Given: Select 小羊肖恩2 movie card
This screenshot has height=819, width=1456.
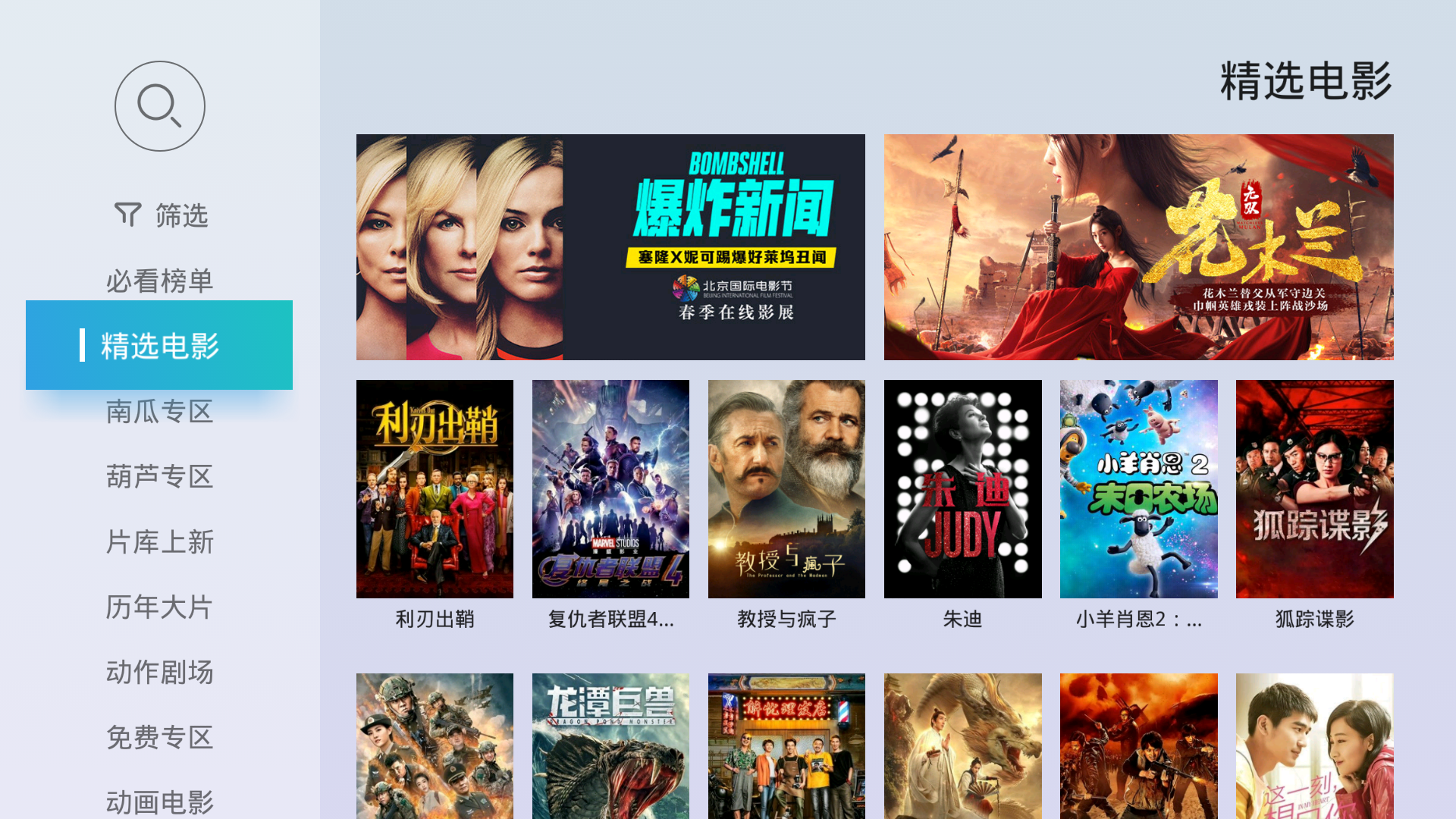Looking at the screenshot, I should [1138, 489].
